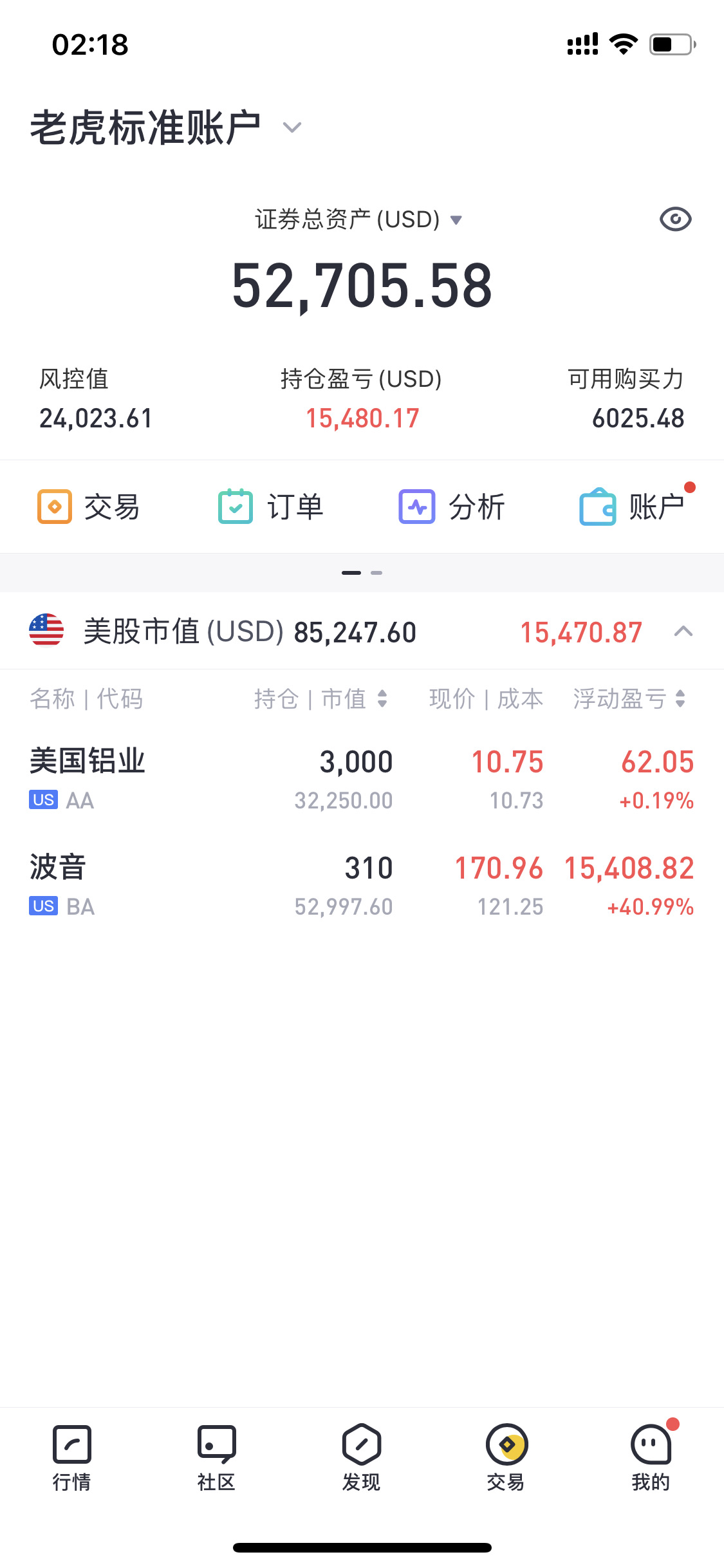Switch to the 行情 tab
Viewport: 724px width, 1568px height.
[72, 1459]
